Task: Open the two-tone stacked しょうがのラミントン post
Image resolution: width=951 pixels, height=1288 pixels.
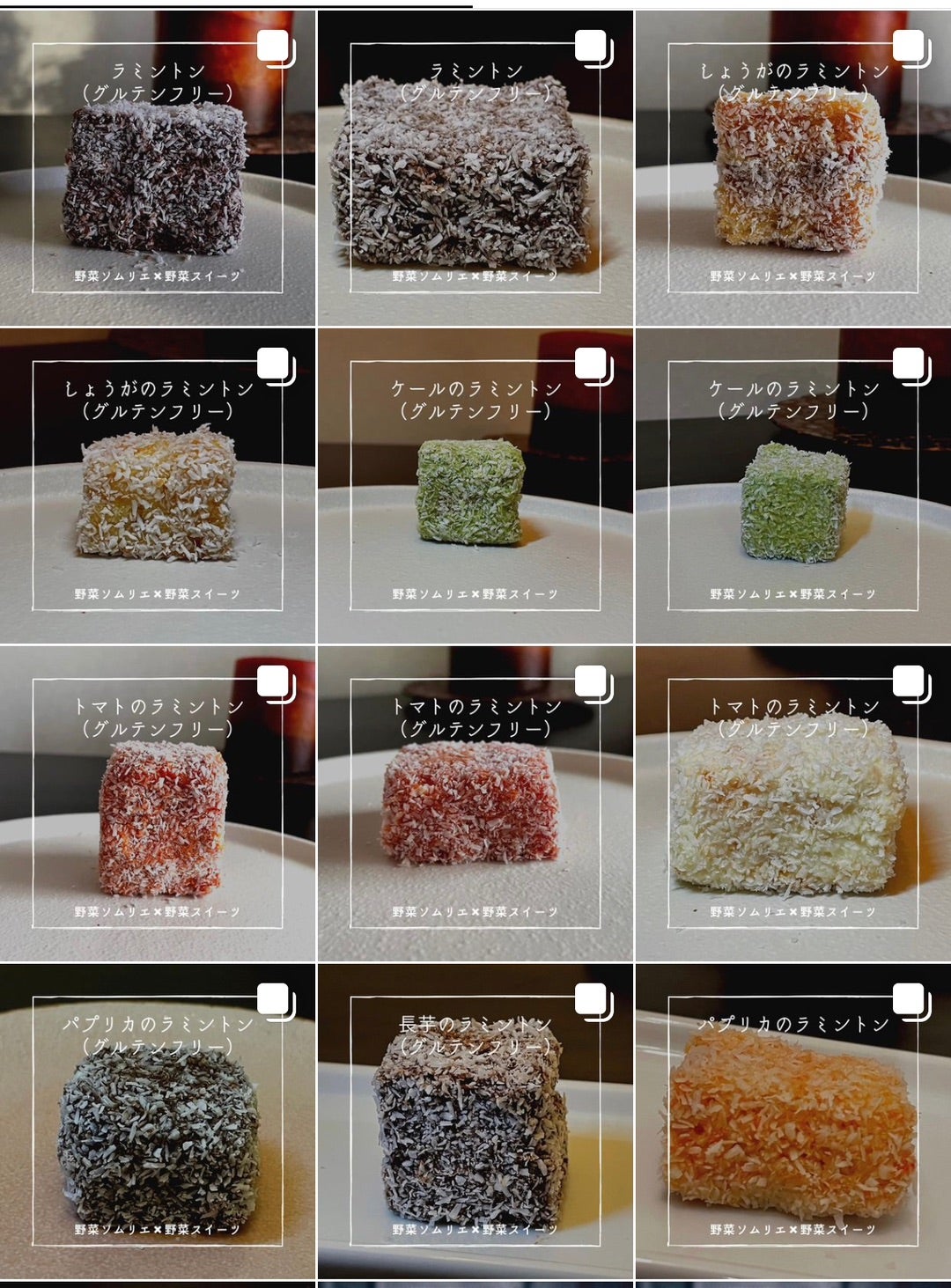Action: click(x=792, y=169)
